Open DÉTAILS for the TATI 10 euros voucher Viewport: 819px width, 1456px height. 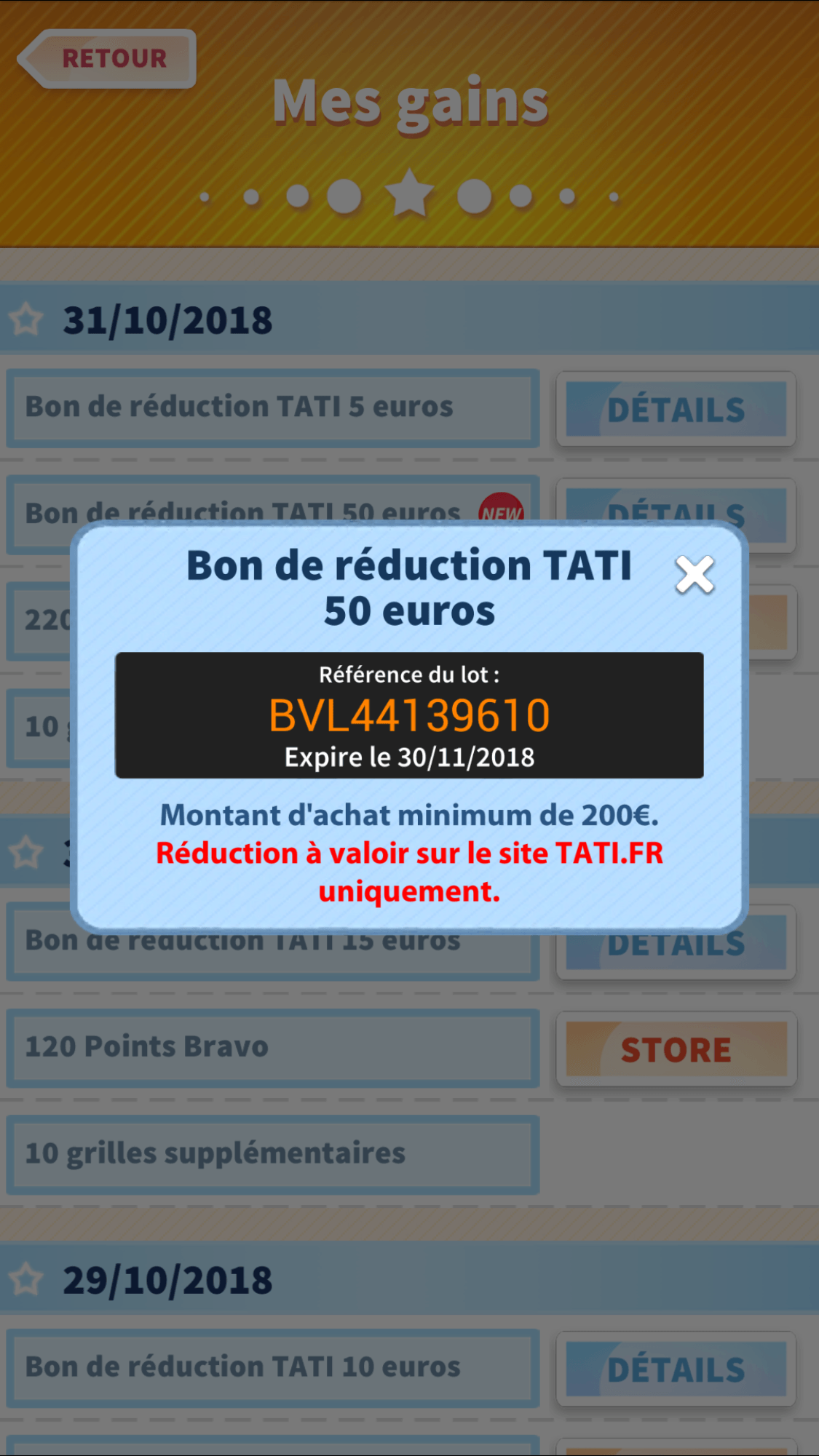[676, 1369]
